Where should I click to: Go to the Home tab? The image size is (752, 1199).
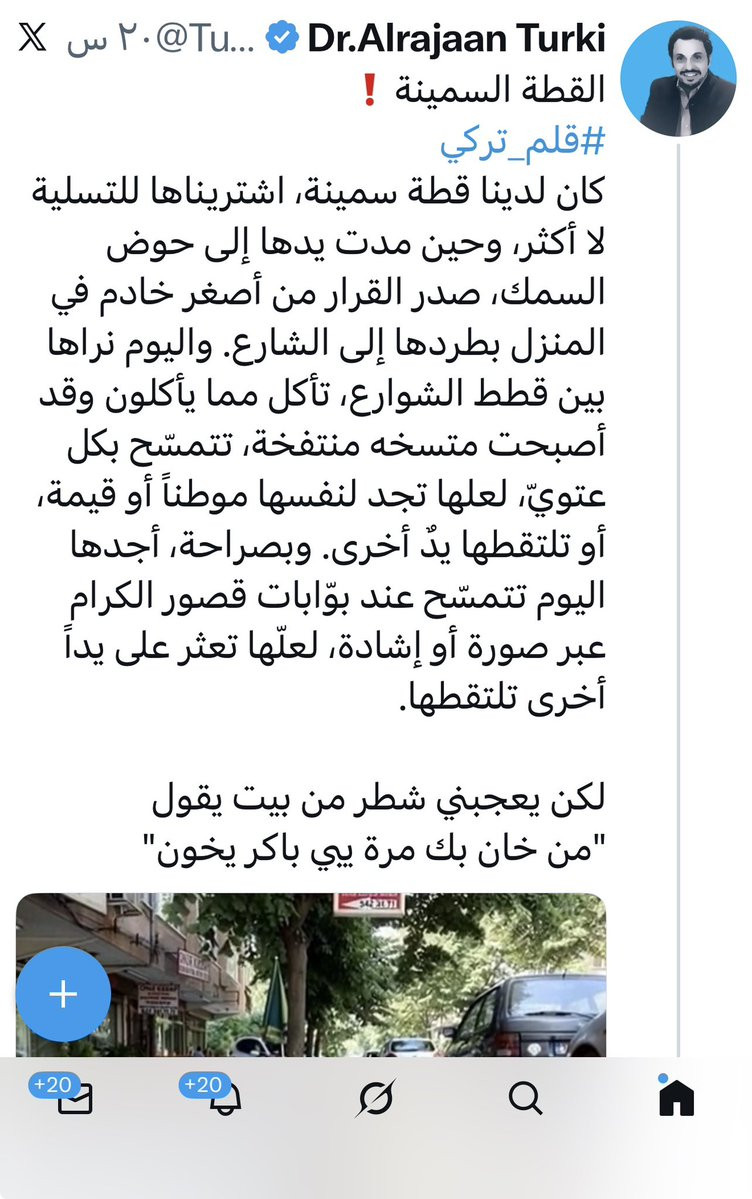[676, 1098]
